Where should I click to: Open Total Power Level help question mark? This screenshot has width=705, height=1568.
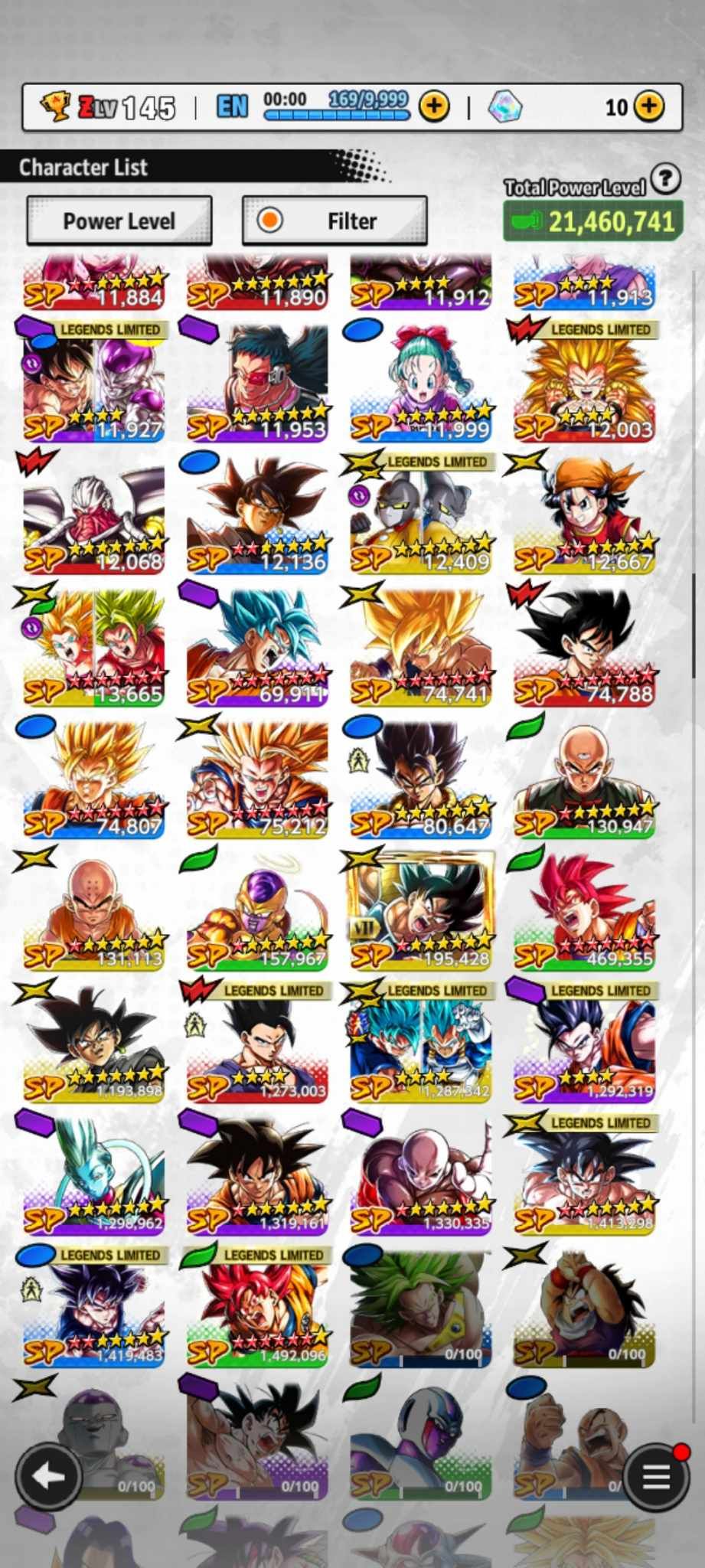[666, 179]
